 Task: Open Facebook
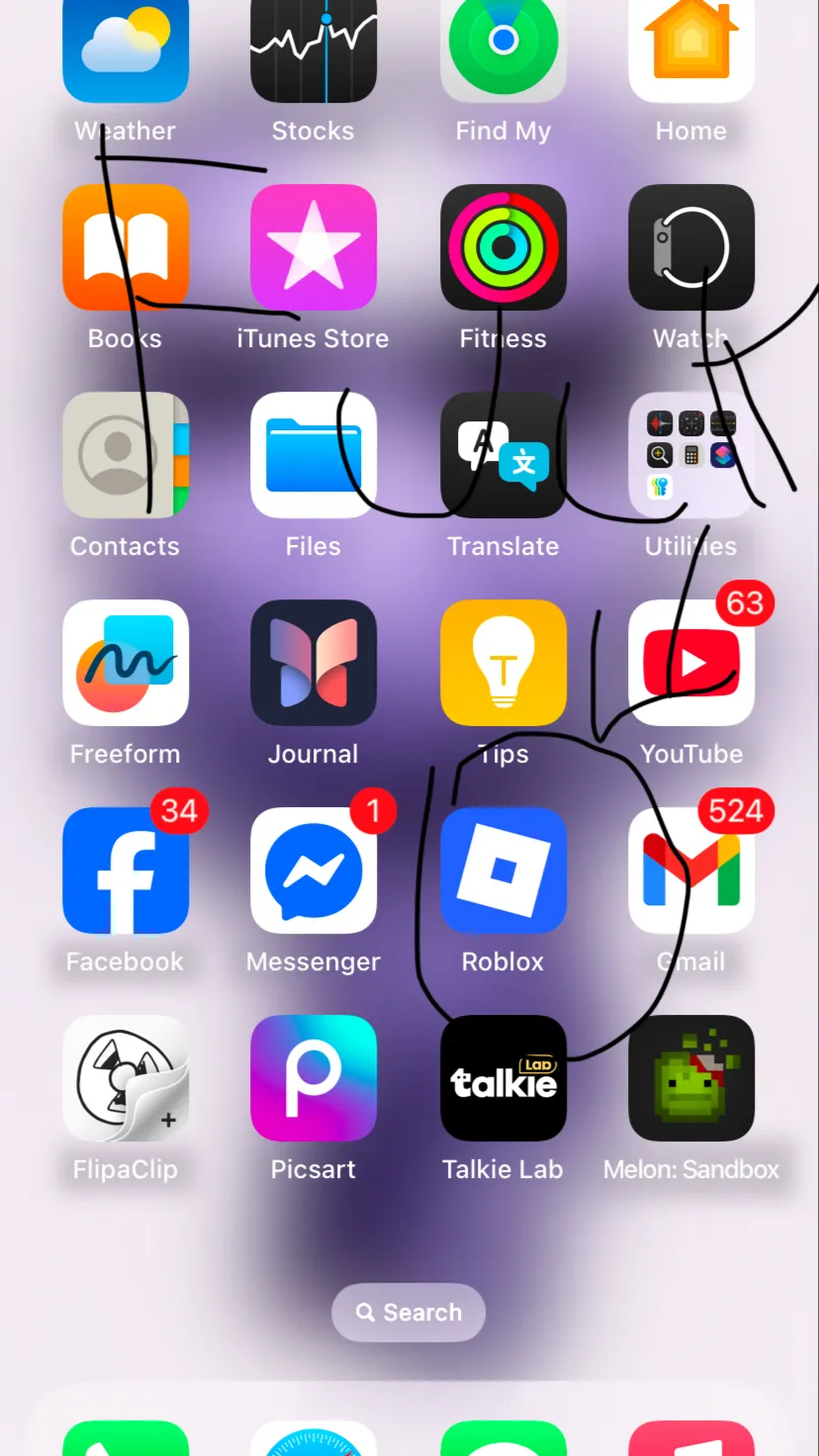126,870
